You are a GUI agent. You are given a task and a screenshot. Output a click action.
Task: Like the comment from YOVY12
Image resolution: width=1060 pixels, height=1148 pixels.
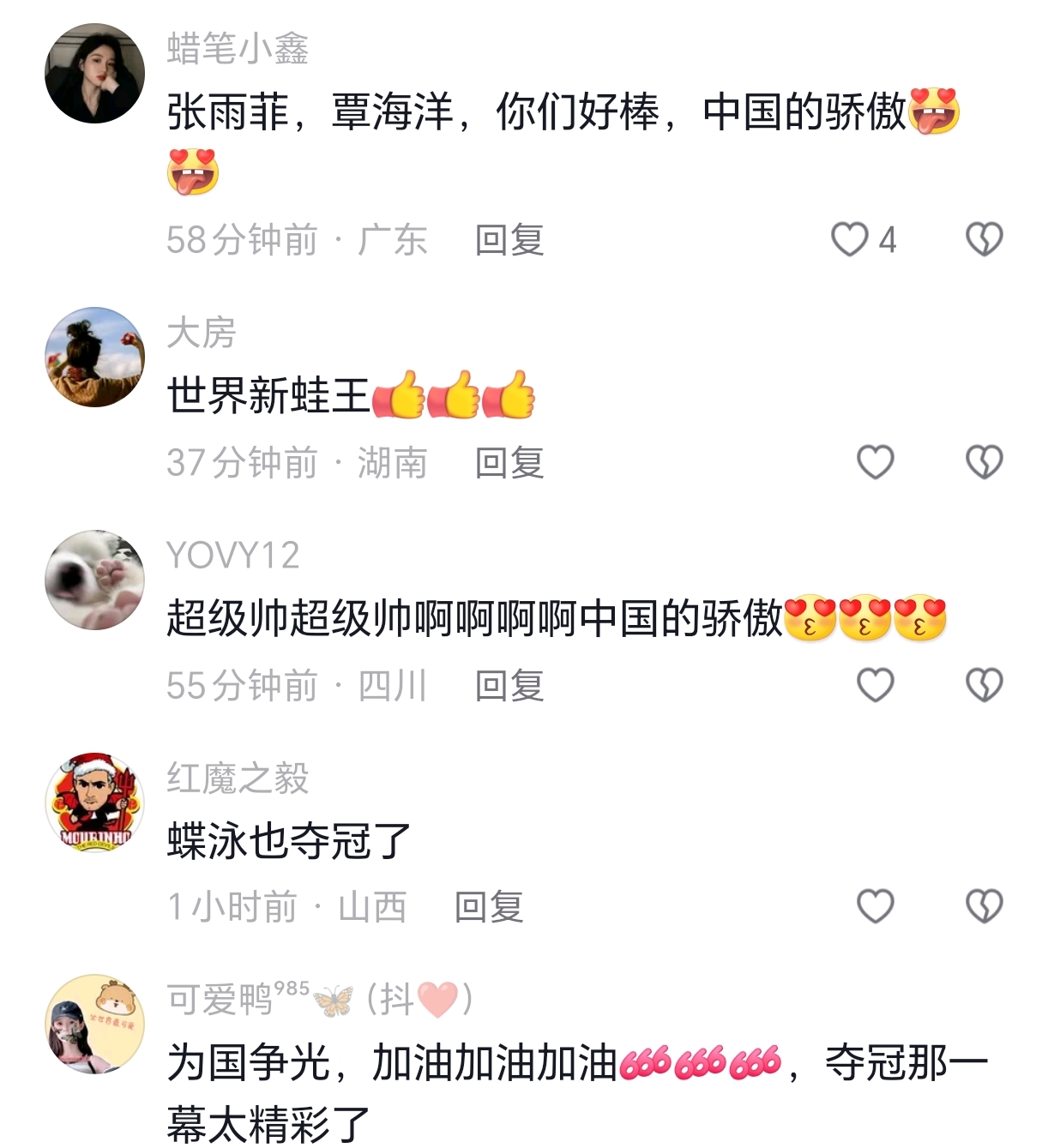click(875, 686)
